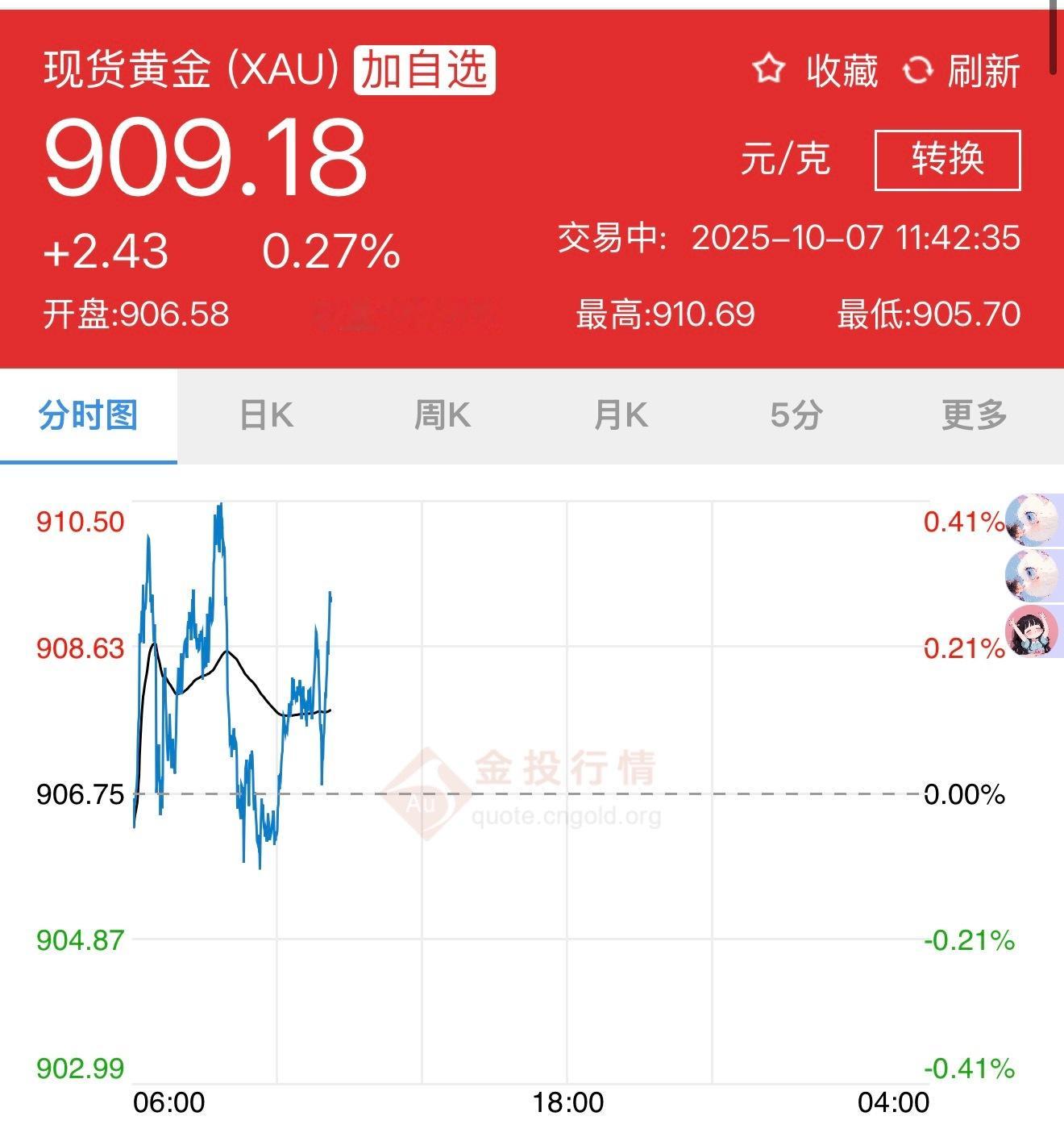Screen dimensions: 1064x1133
Task: Tap 转换 to convert price unit
Action: point(947,160)
